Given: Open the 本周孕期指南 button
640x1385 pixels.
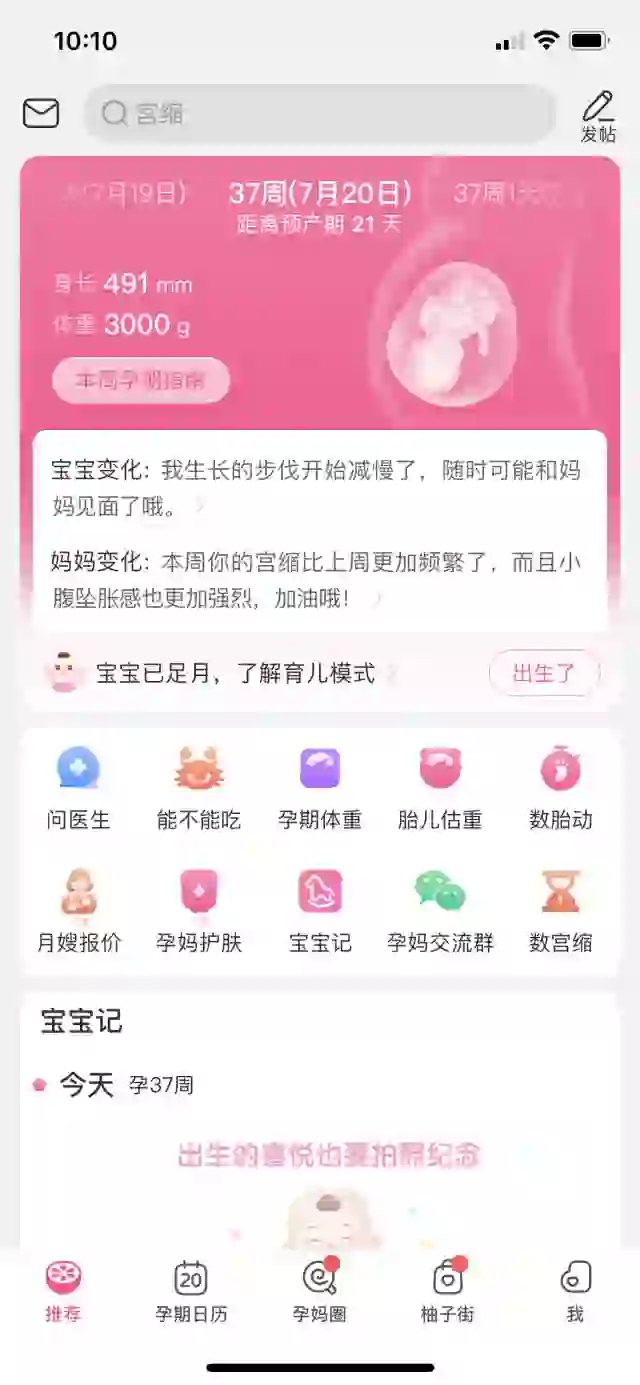Looking at the screenshot, I should [x=141, y=381].
